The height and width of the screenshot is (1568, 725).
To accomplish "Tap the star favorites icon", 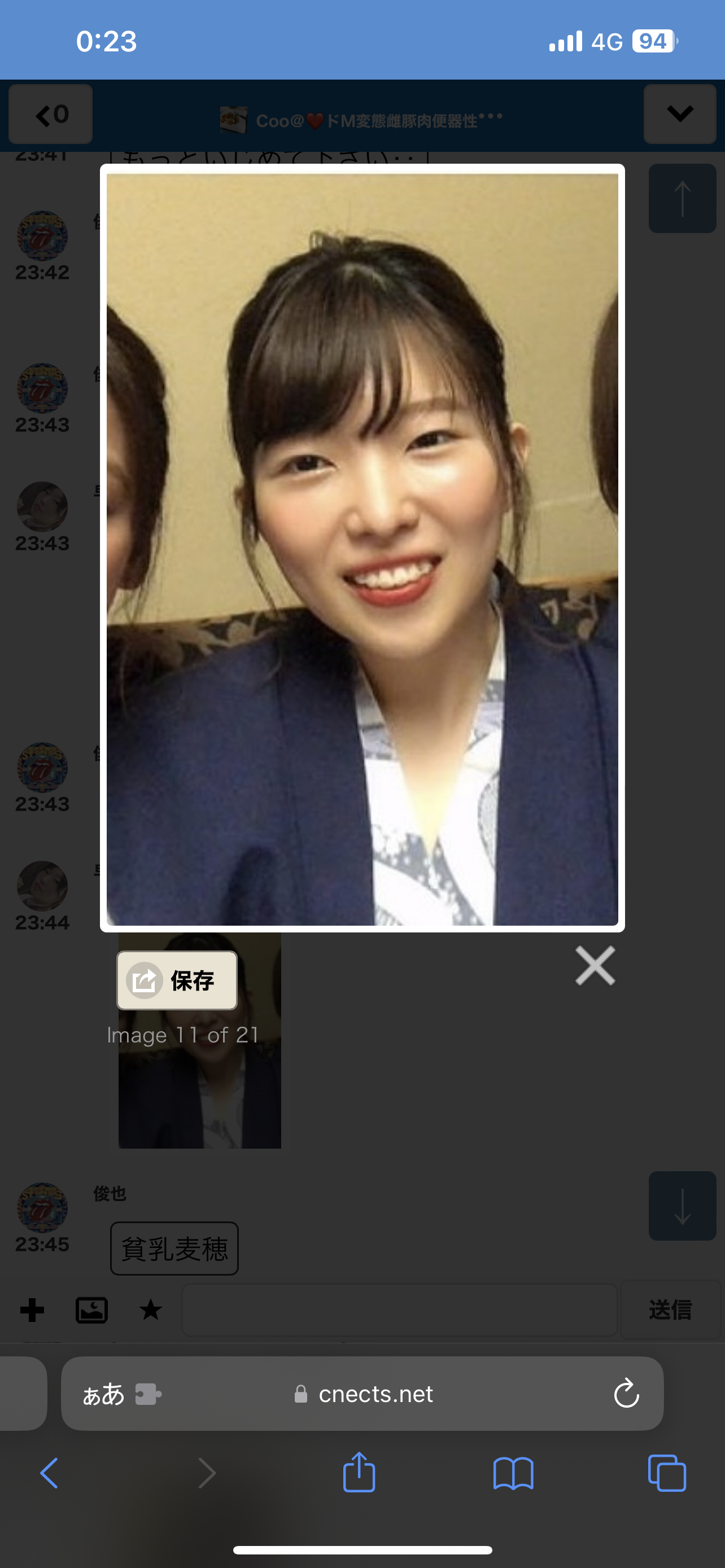I will (150, 1310).
